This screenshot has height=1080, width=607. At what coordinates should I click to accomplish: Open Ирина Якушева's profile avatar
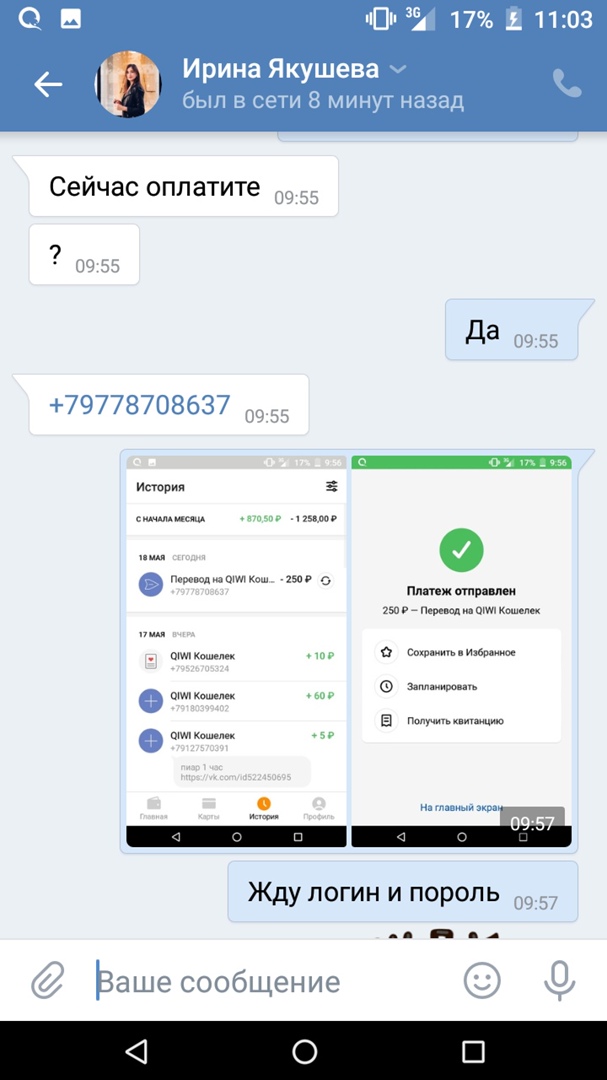click(128, 85)
